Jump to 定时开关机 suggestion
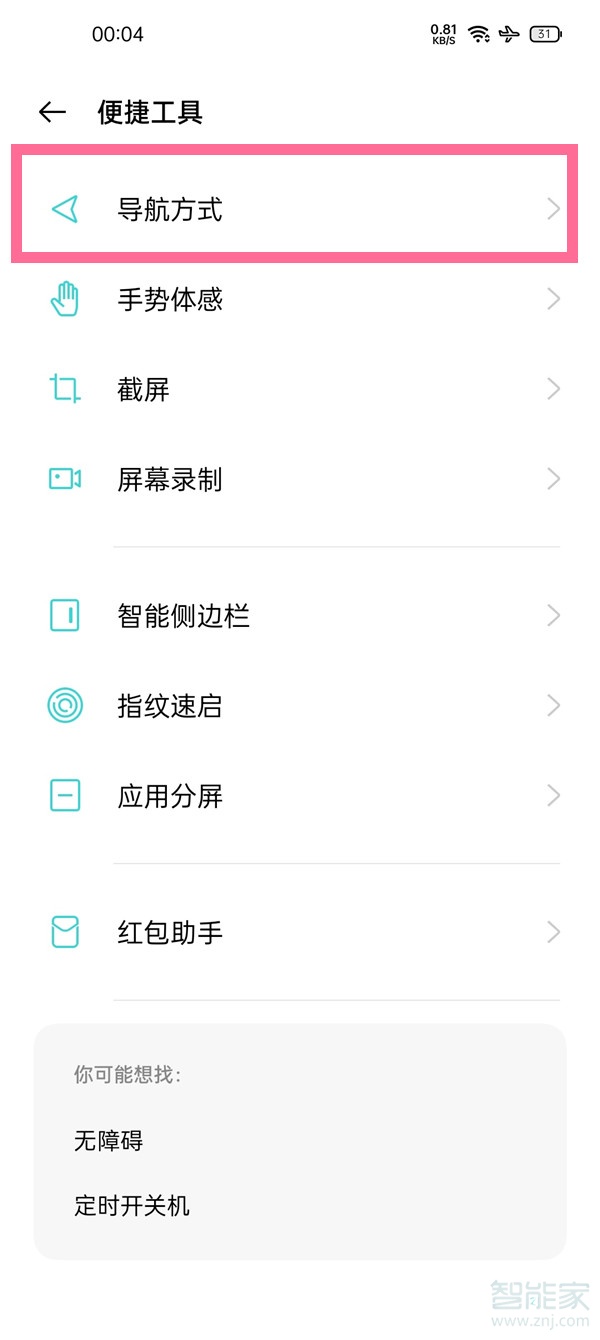Screen dimensions: 600x1340 pos(132,1205)
